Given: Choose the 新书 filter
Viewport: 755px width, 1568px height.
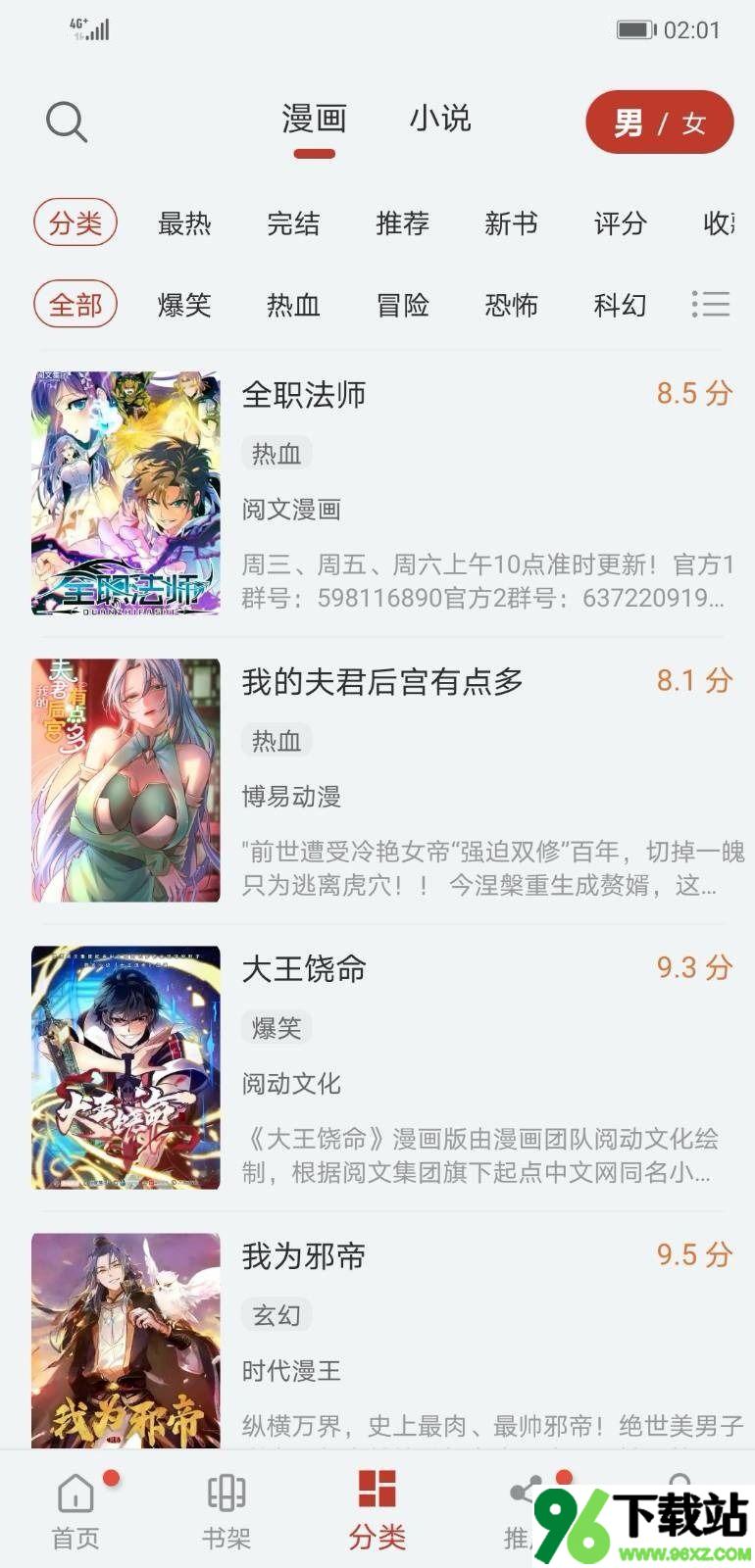Looking at the screenshot, I should pyautogui.click(x=511, y=223).
